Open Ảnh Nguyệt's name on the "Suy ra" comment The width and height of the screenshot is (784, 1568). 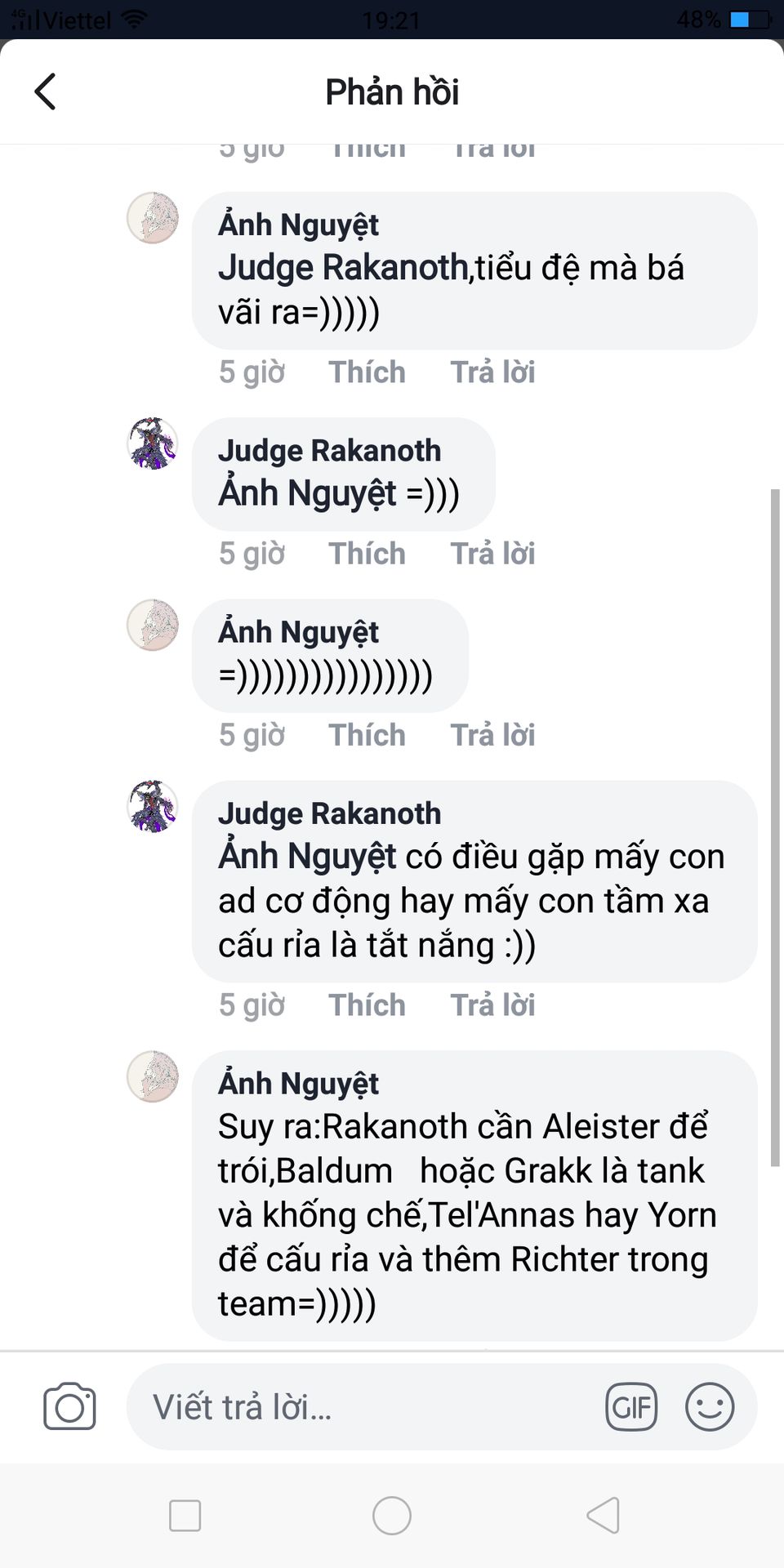[x=298, y=1084]
